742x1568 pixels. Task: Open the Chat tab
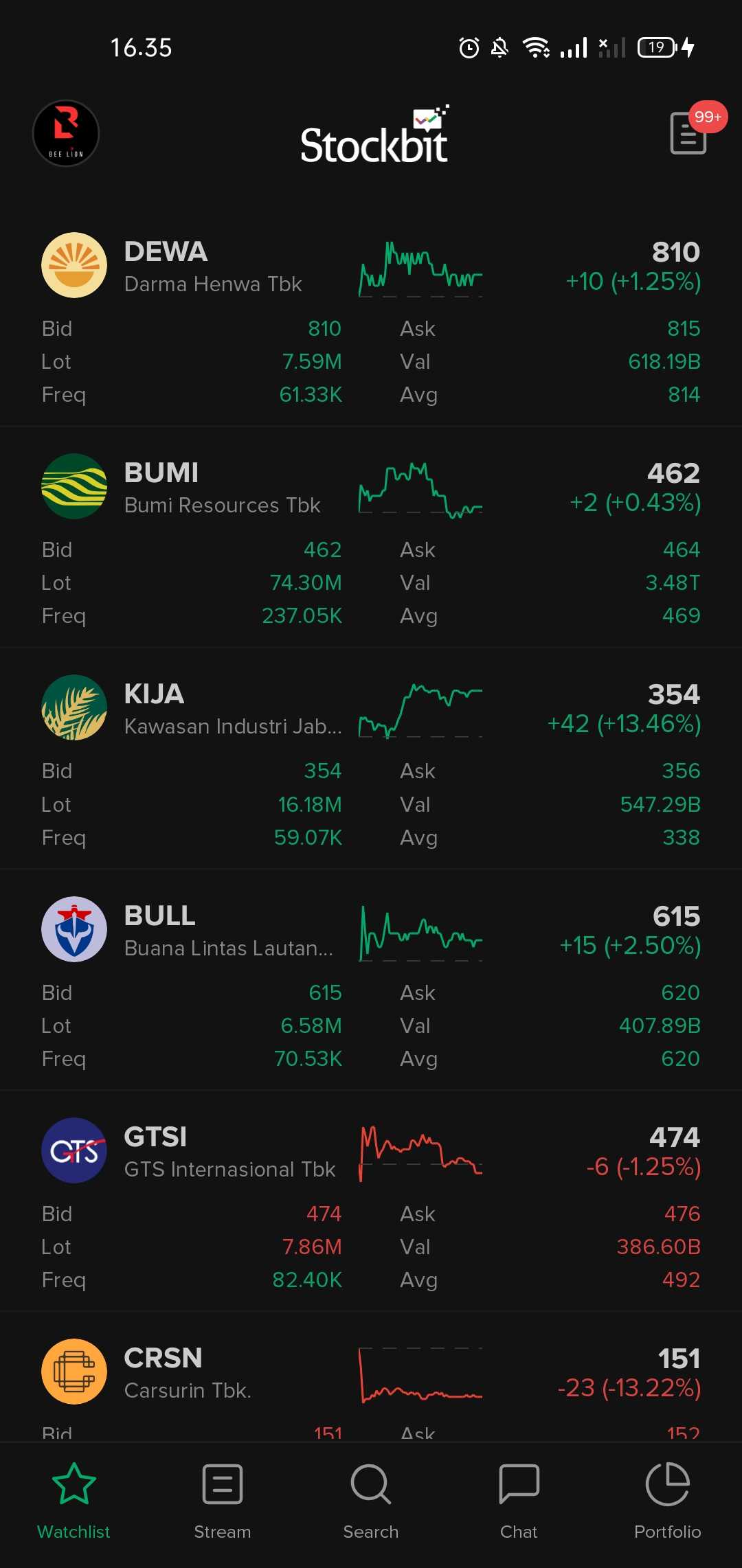coord(519,1501)
